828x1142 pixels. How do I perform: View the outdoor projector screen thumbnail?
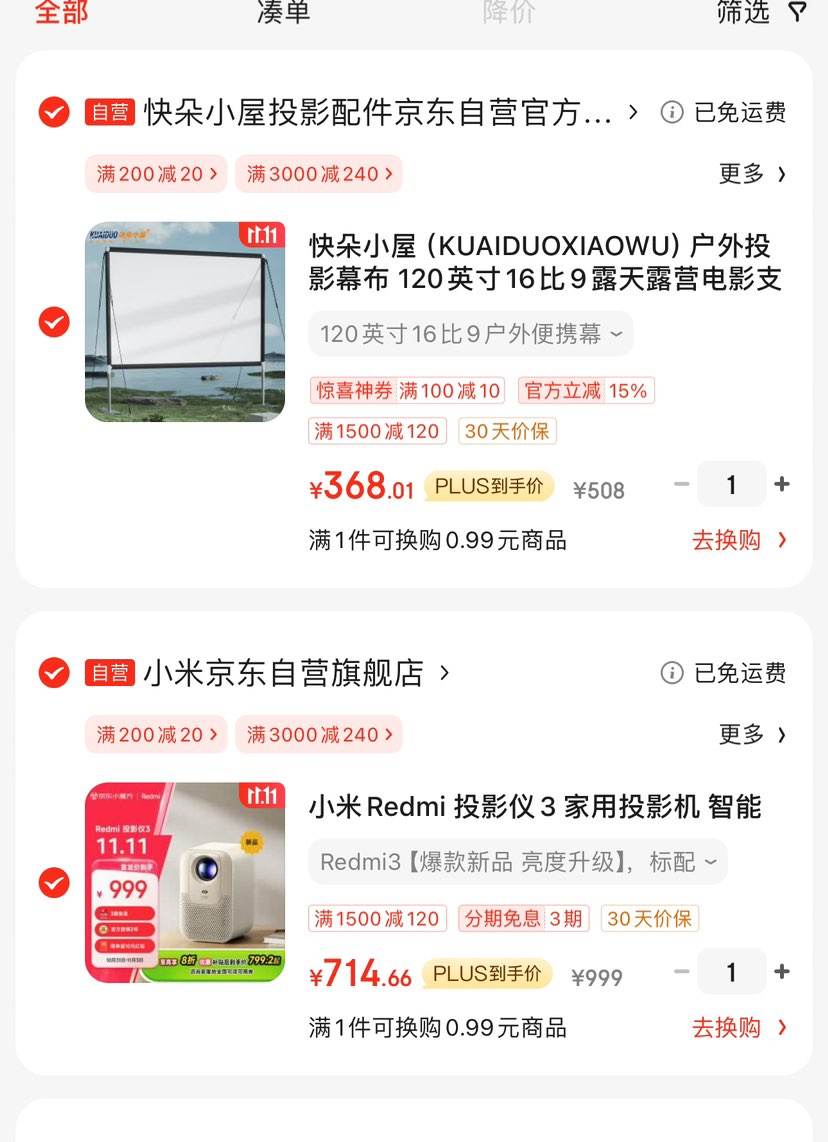tap(185, 322)
